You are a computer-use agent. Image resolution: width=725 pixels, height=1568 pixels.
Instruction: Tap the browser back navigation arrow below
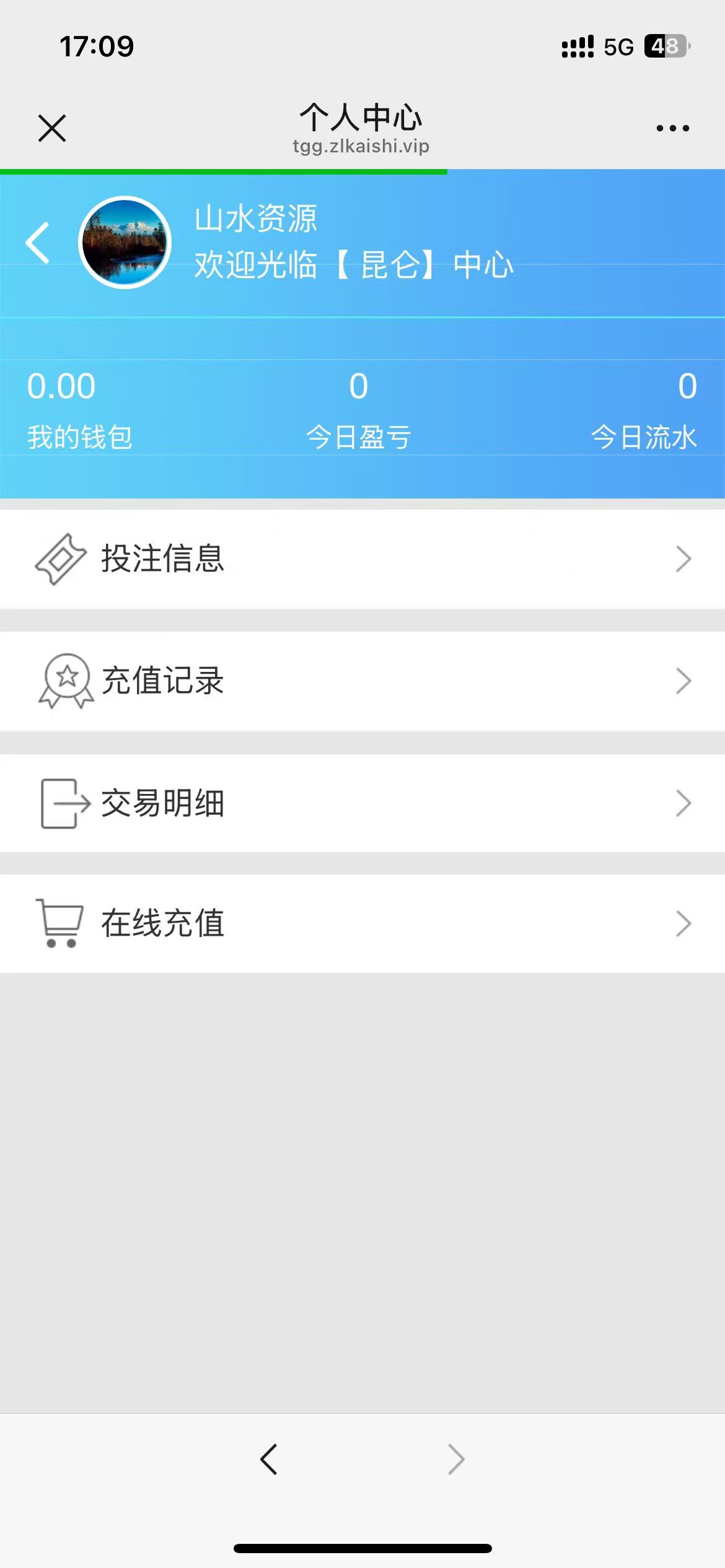pos(269,1460)
